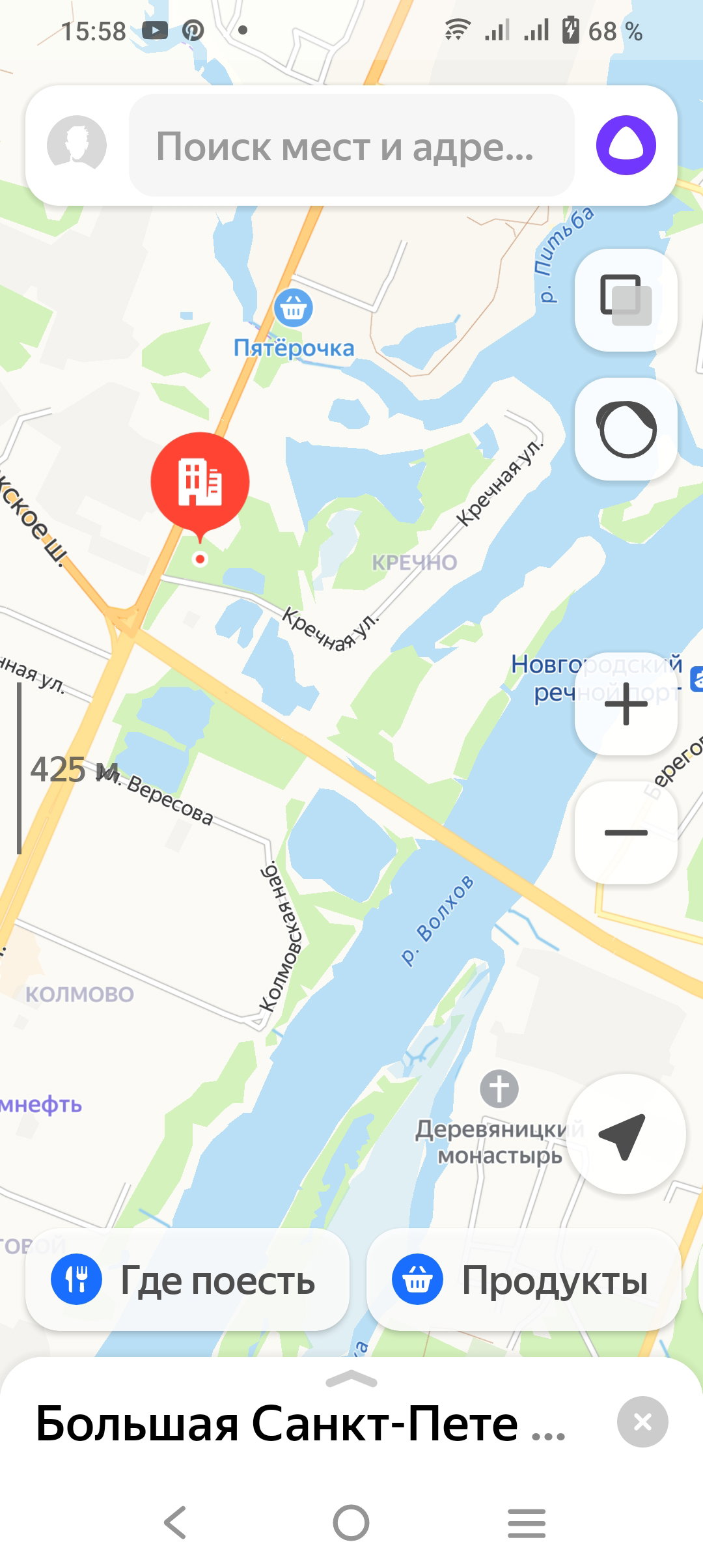Tap the search places and addresses field
This screenshot has height=1568, width=703.
(x=351, y=145)
